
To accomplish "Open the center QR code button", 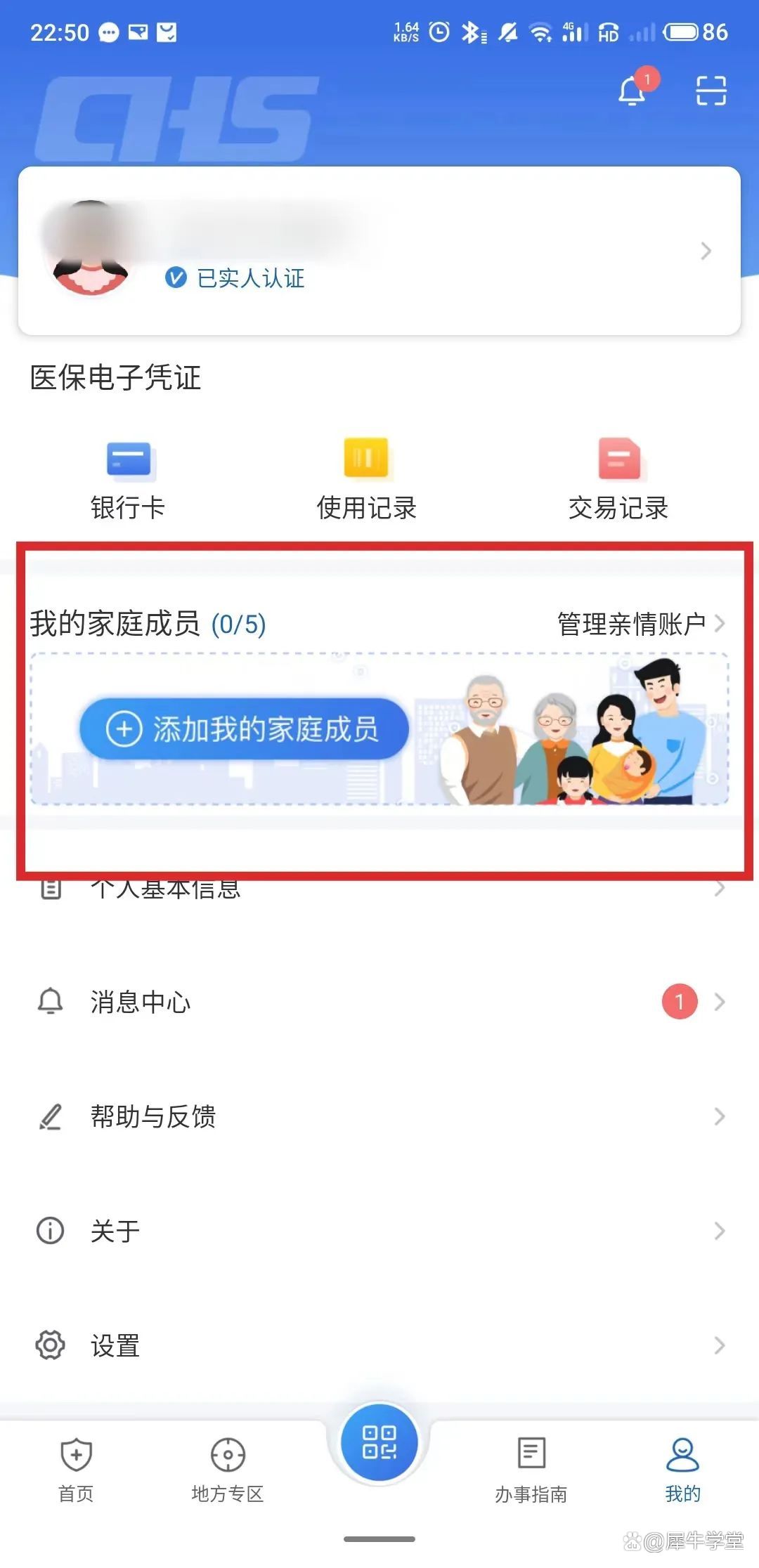I will [x=379, y=1442].
